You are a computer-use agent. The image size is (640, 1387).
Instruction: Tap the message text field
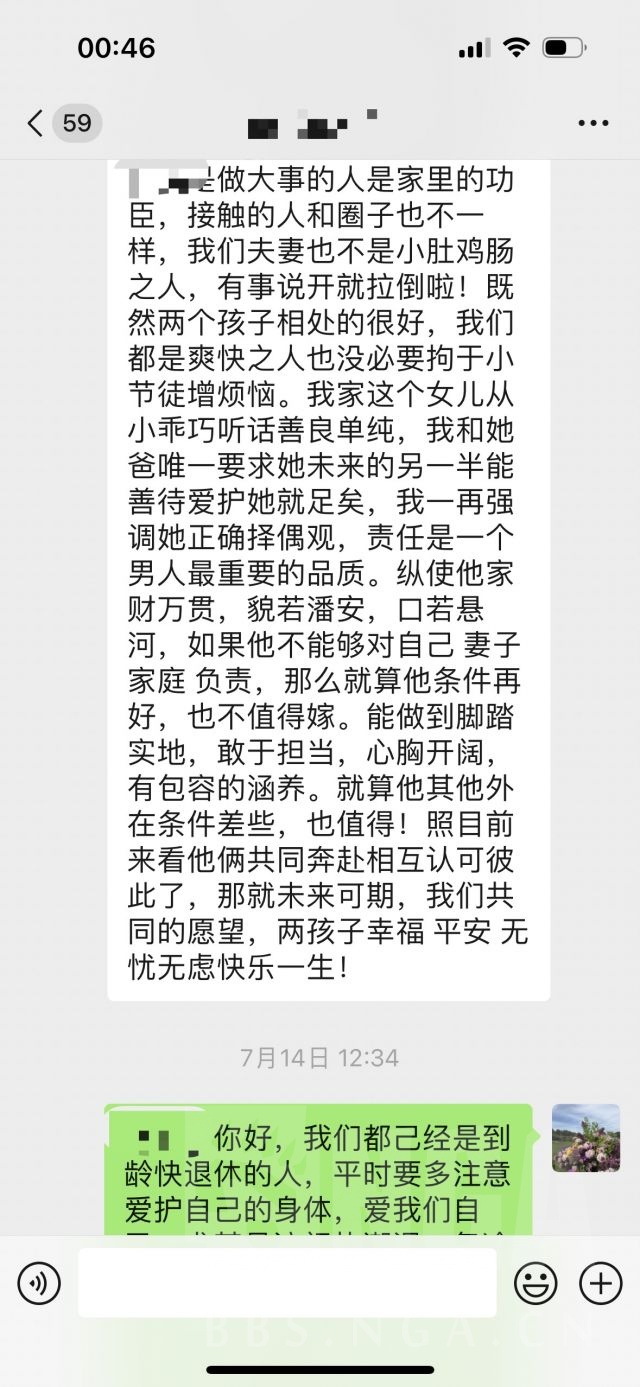click(287, 1282)
